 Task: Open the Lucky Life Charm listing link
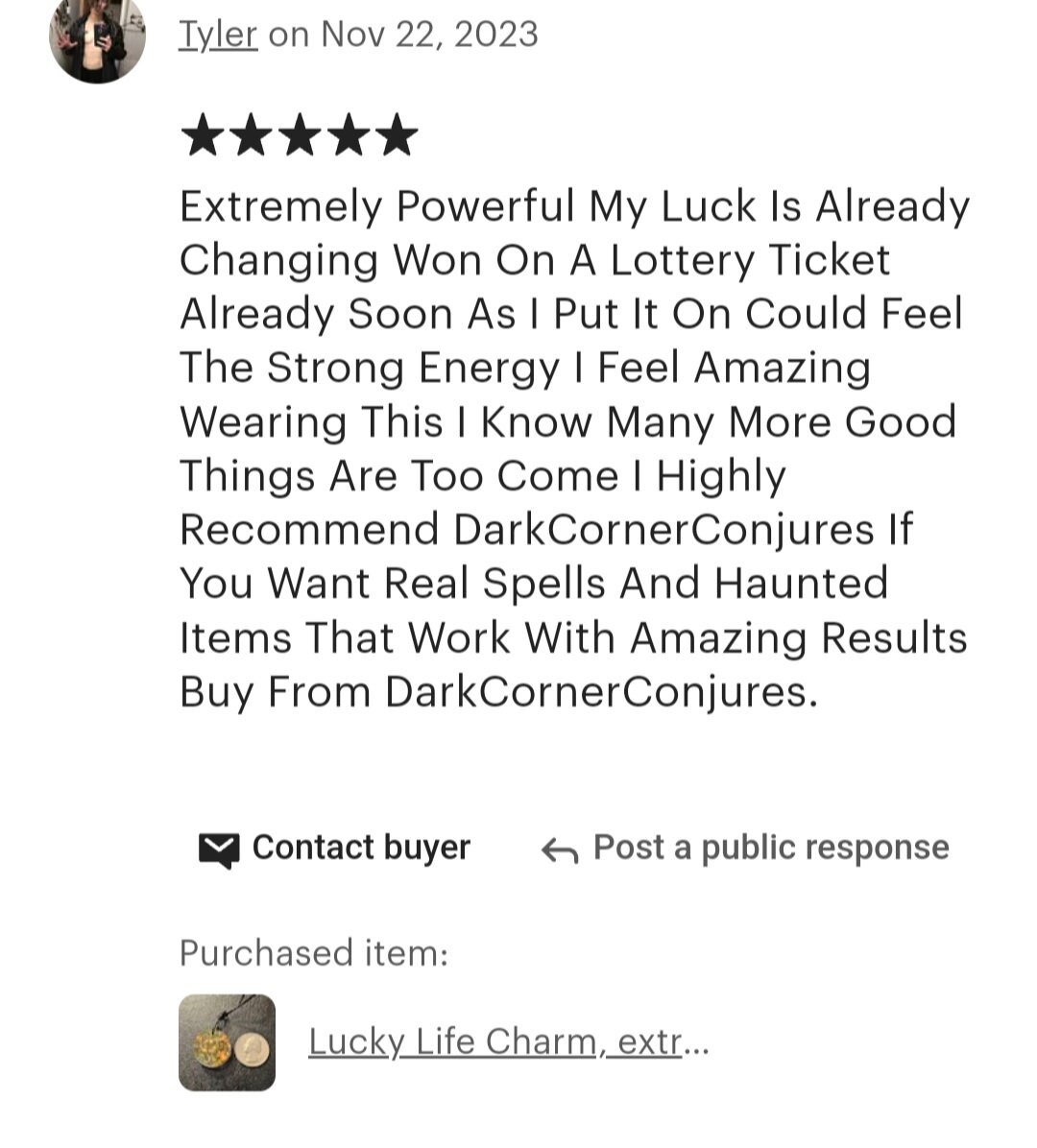pos(507,1041)
